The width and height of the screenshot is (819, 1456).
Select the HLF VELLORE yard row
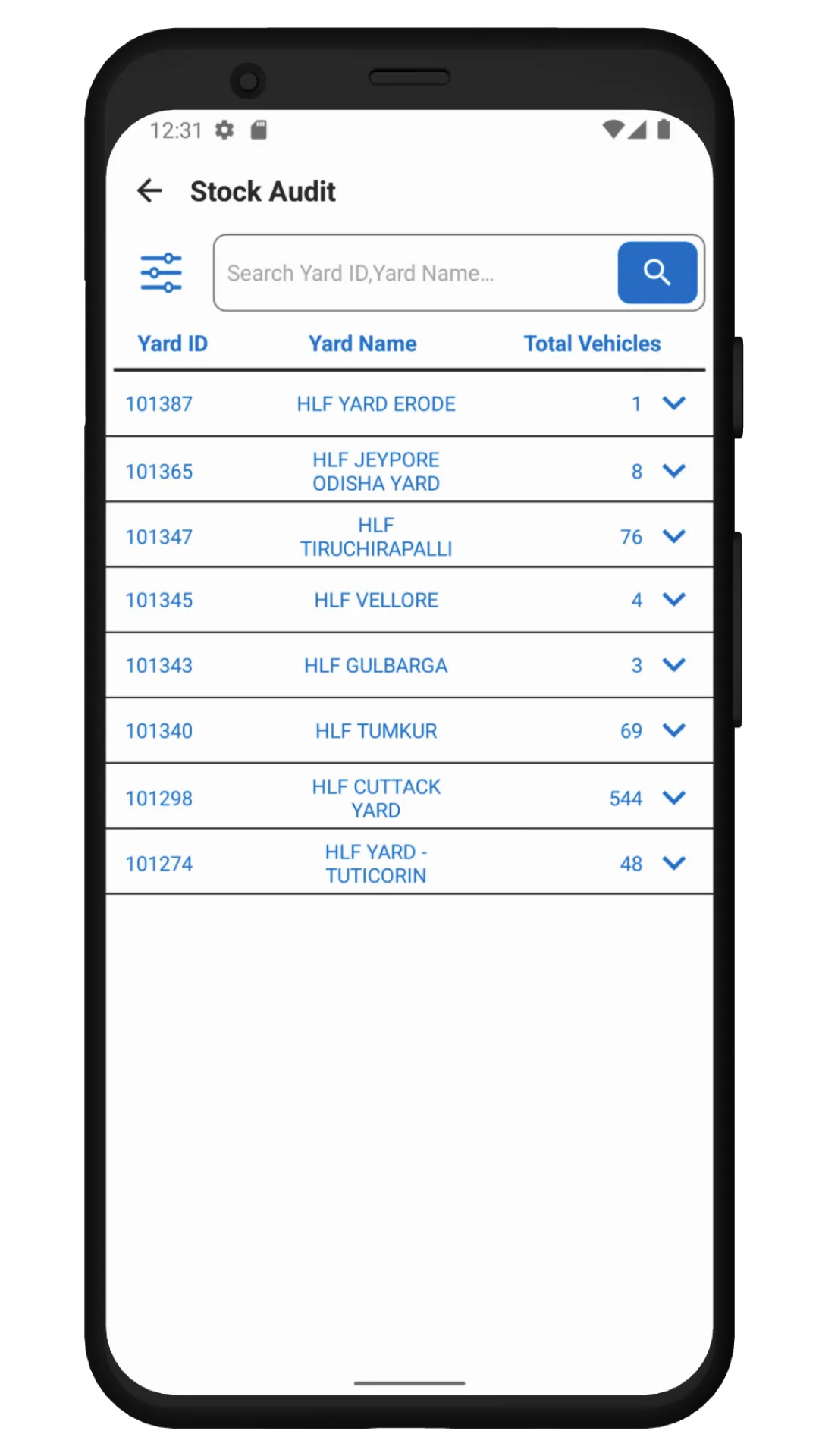377,599
